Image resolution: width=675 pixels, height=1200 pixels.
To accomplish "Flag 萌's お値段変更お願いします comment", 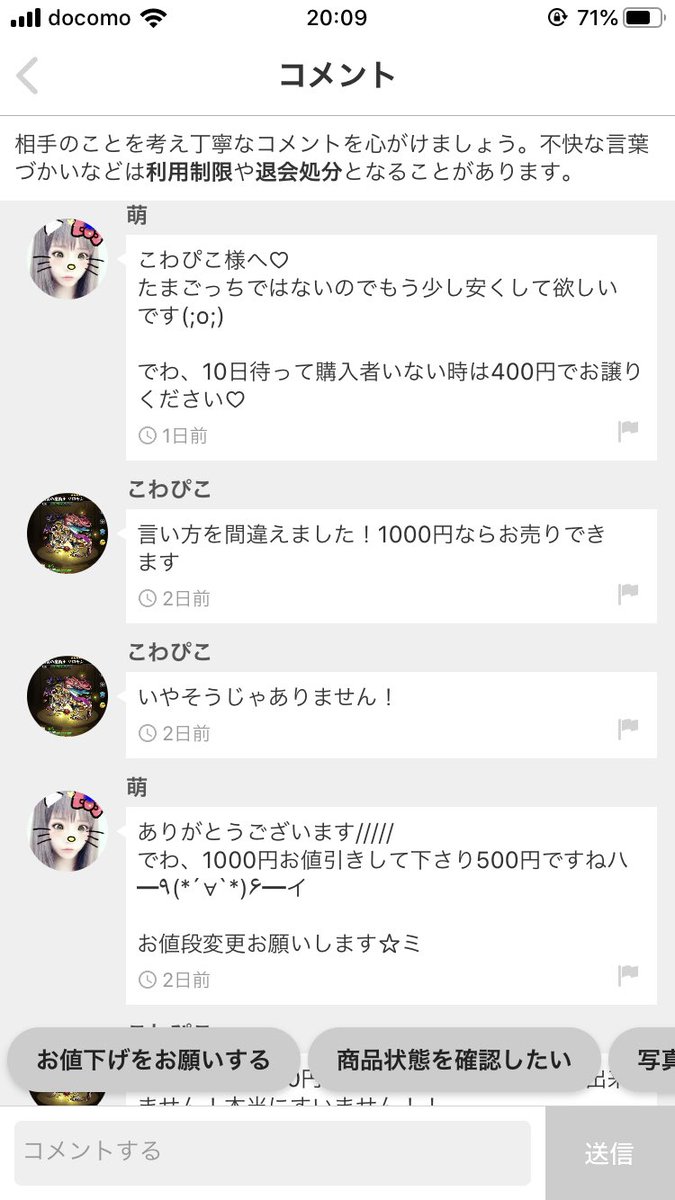I will coord(628,975).
